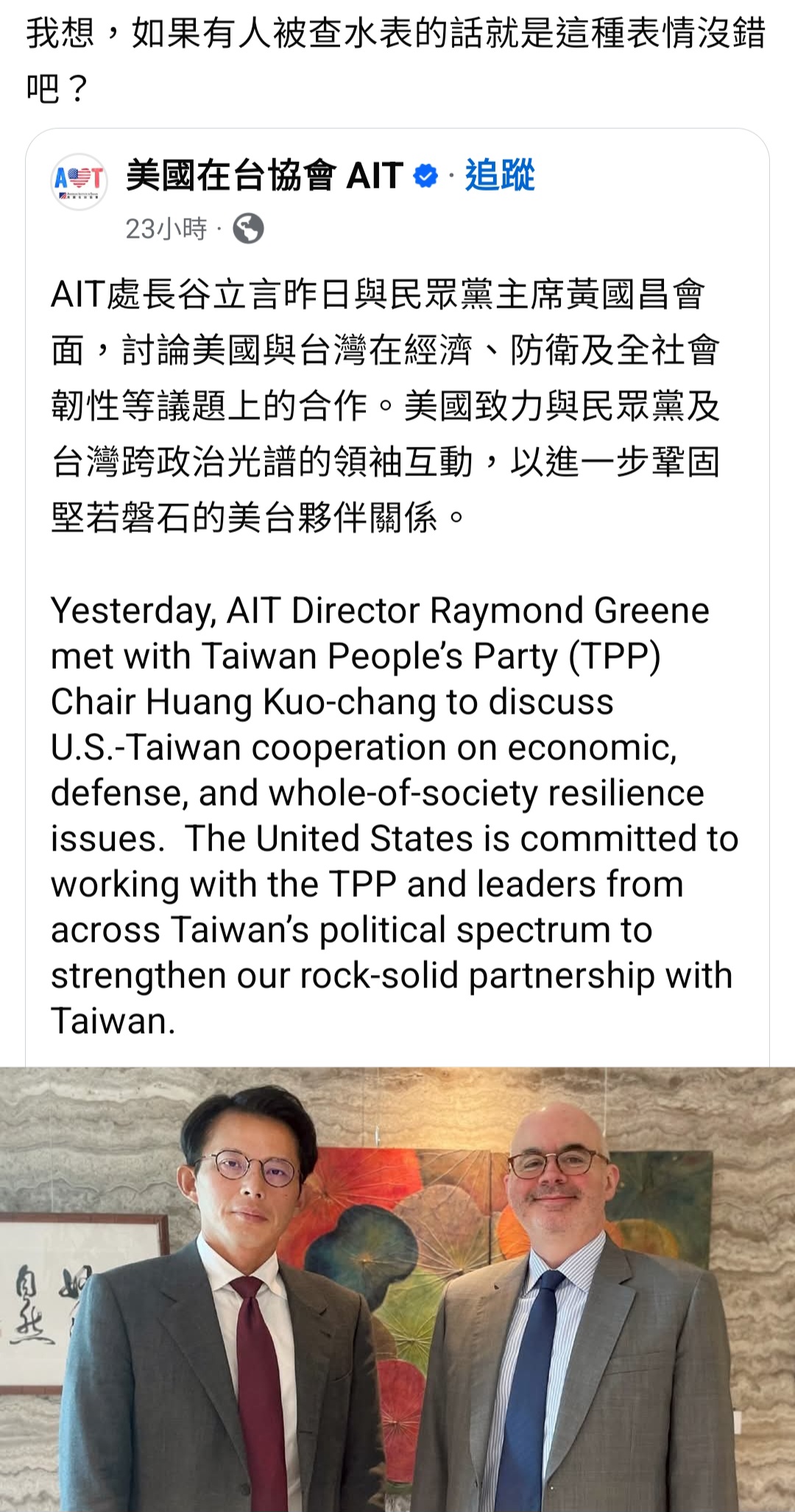Open the AIT profile picture
This screenshot has height=1512, width=795.
coord(79,181)
